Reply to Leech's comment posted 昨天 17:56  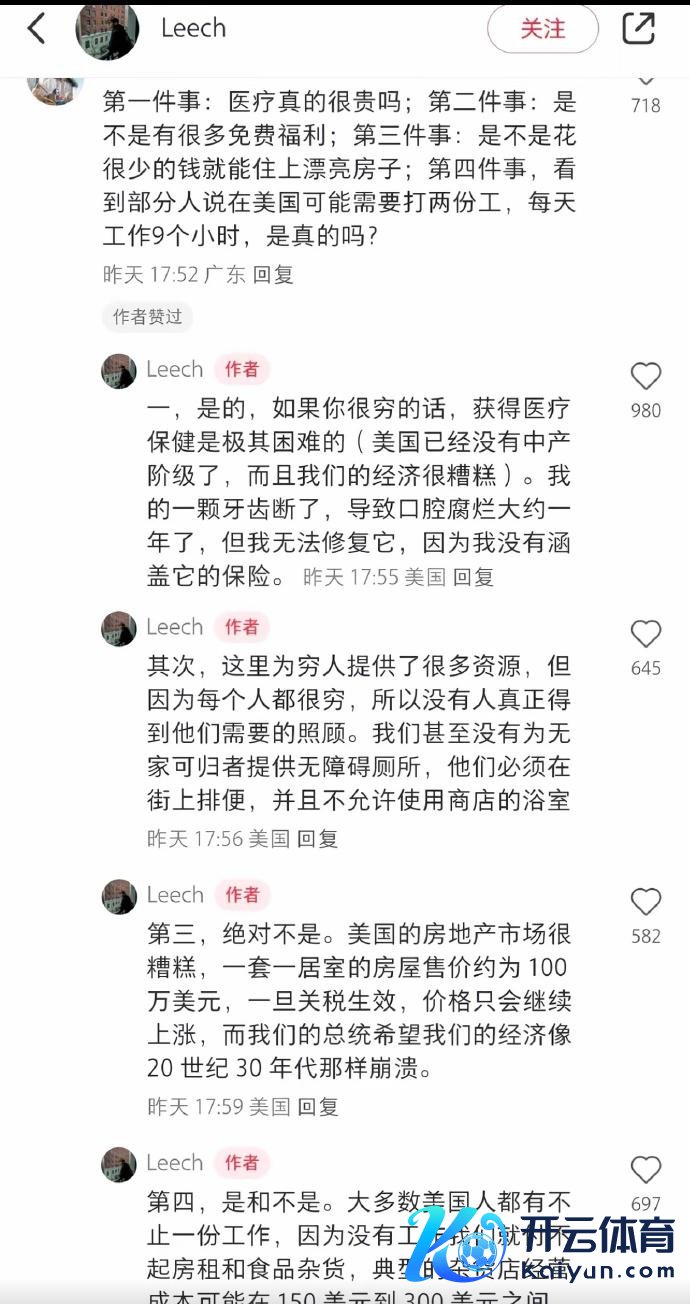[317, 839]
